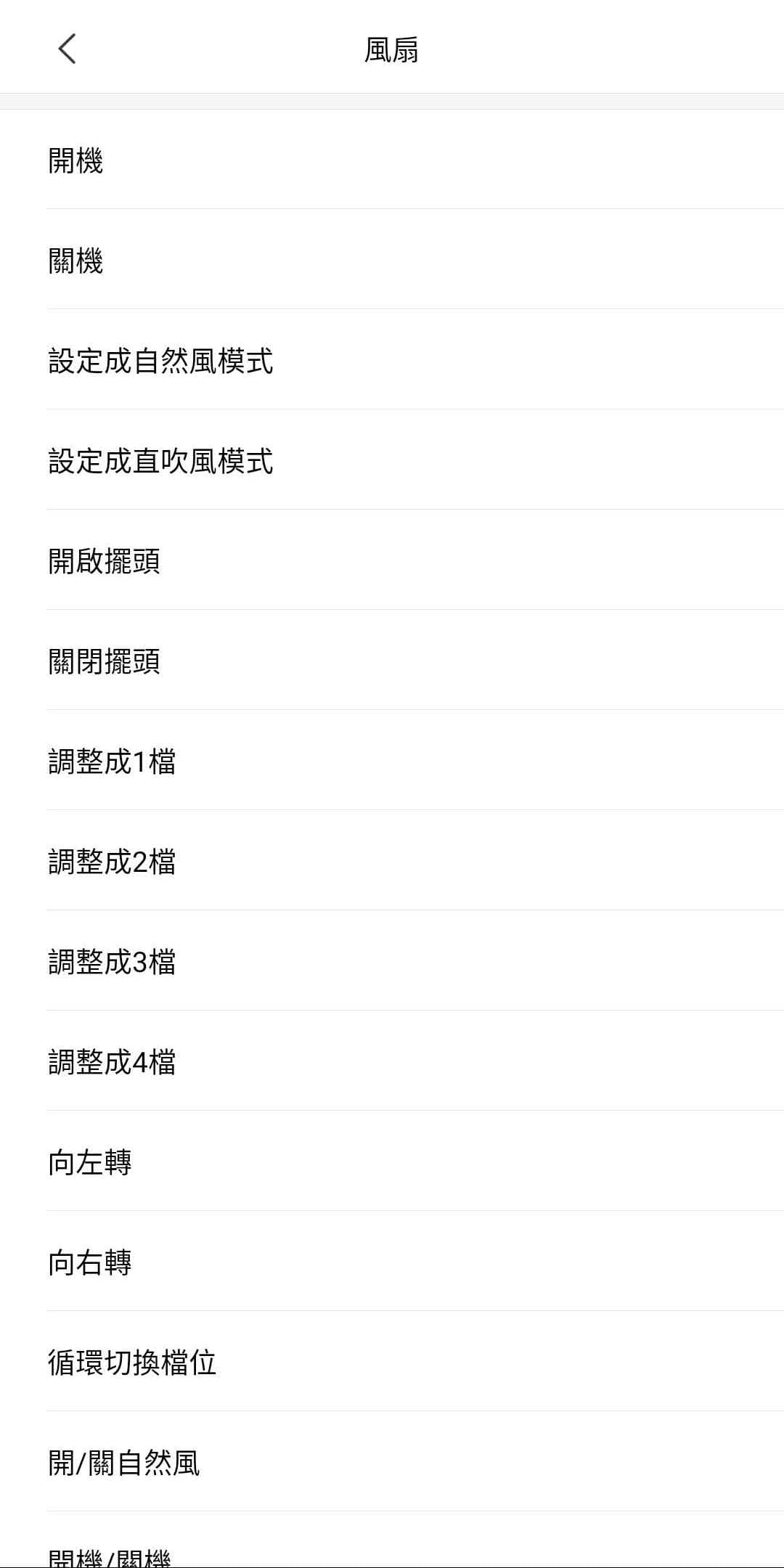Select the 開機 action
The height and width of the screenshot is (1568, 784).
point(76,160)
